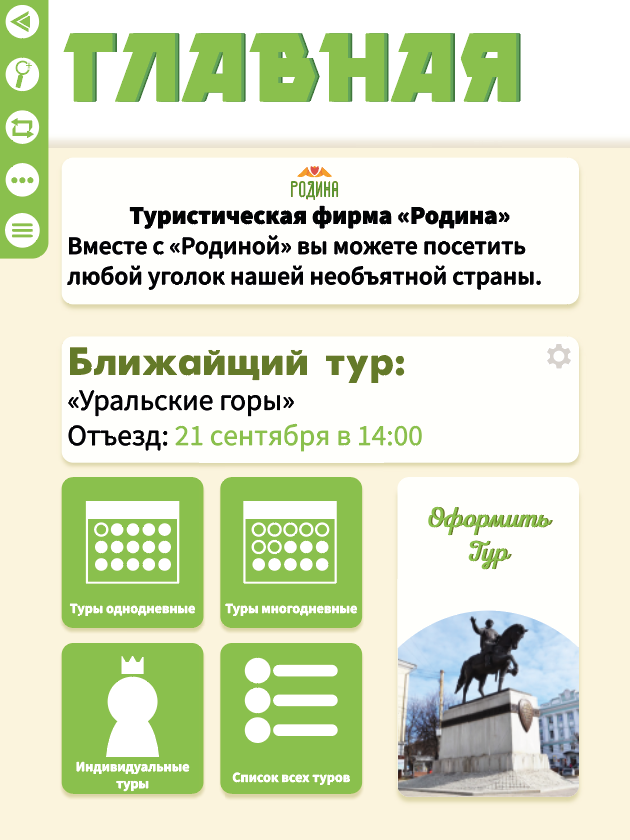630x840 pixels.
Task: Tap the zoom-in magnifier icon
Action: (22, 74)
